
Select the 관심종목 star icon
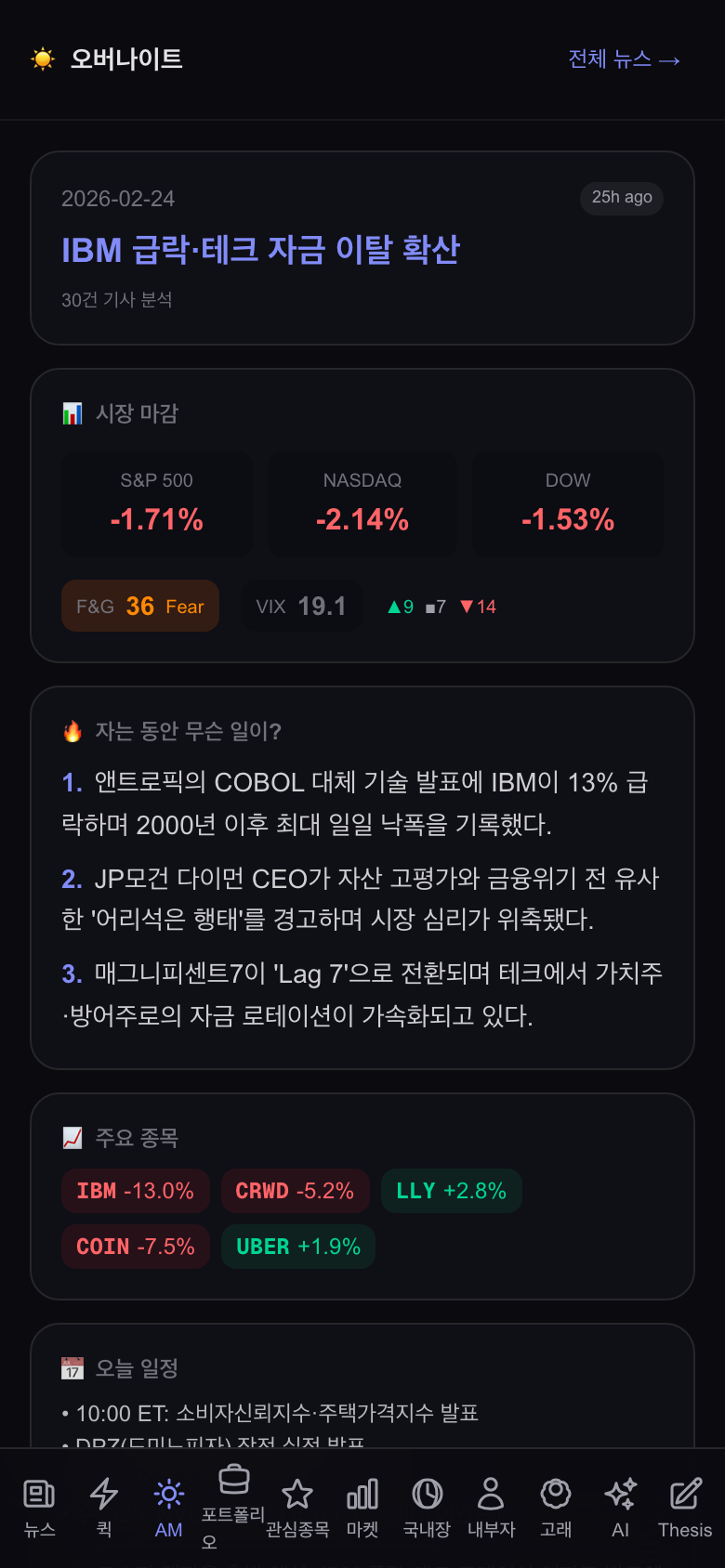(x=297, y=1494)
